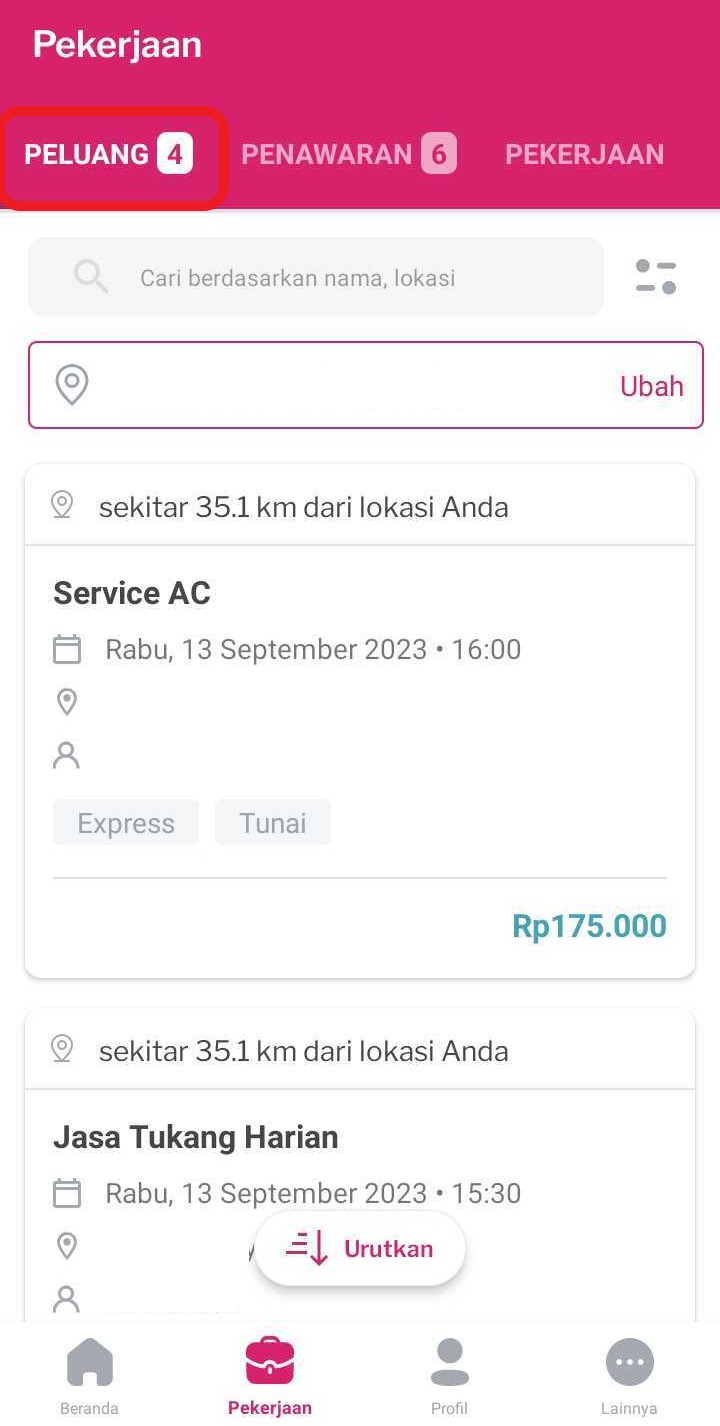Click the Rp175.000 price on Service AC
This screenshot has height=1426, width=720.
(589, 925)
